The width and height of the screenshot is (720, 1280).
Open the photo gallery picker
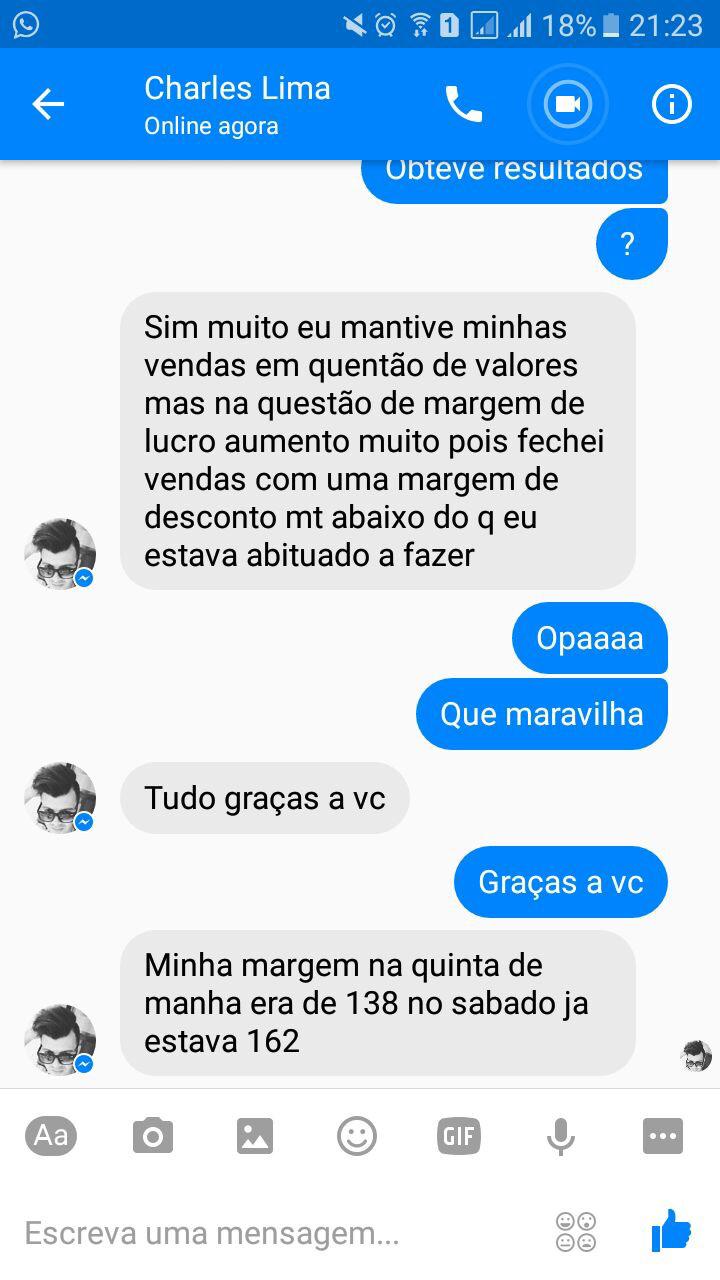coord(255,1136)
